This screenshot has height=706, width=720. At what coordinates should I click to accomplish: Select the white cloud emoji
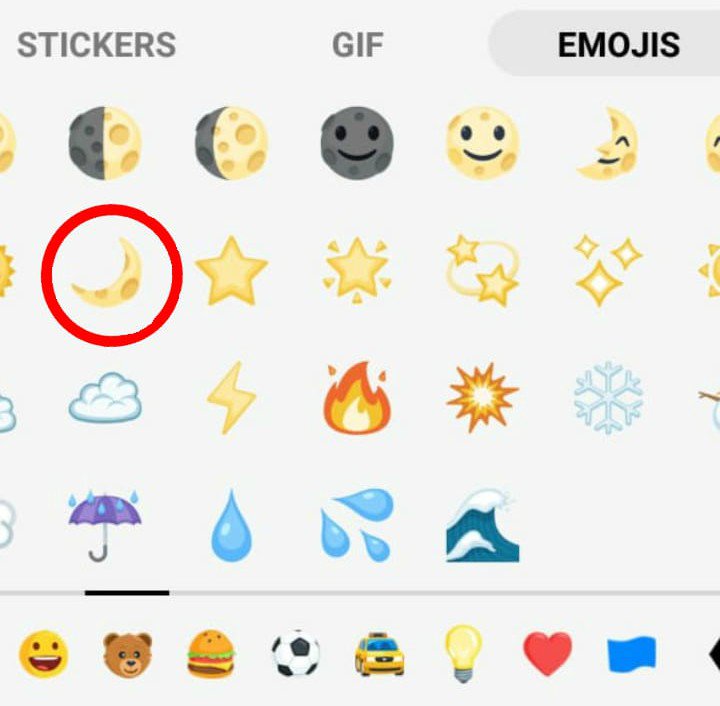point(105,398)
